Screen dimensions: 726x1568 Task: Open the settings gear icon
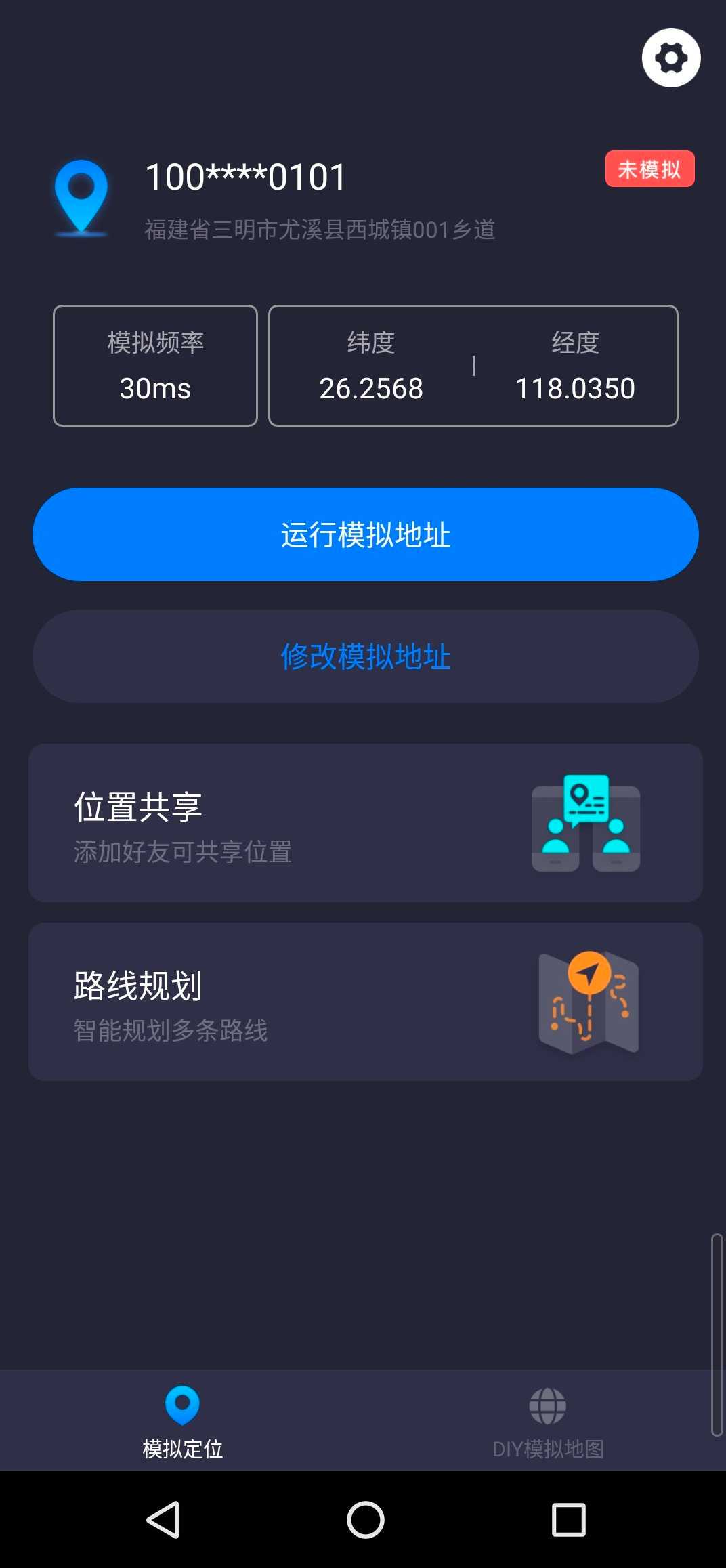click(x=670, y=58)
